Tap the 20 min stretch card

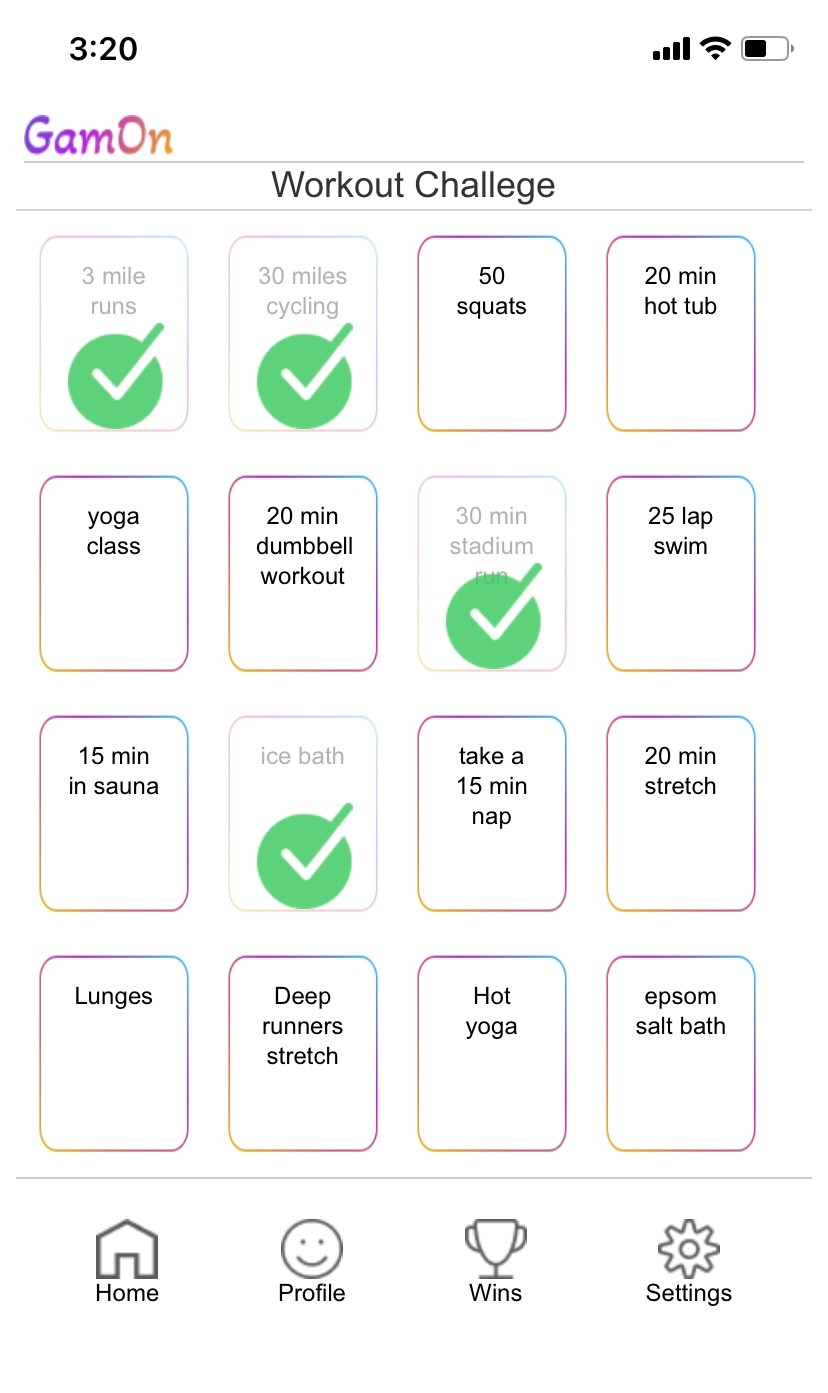[681, 813]
